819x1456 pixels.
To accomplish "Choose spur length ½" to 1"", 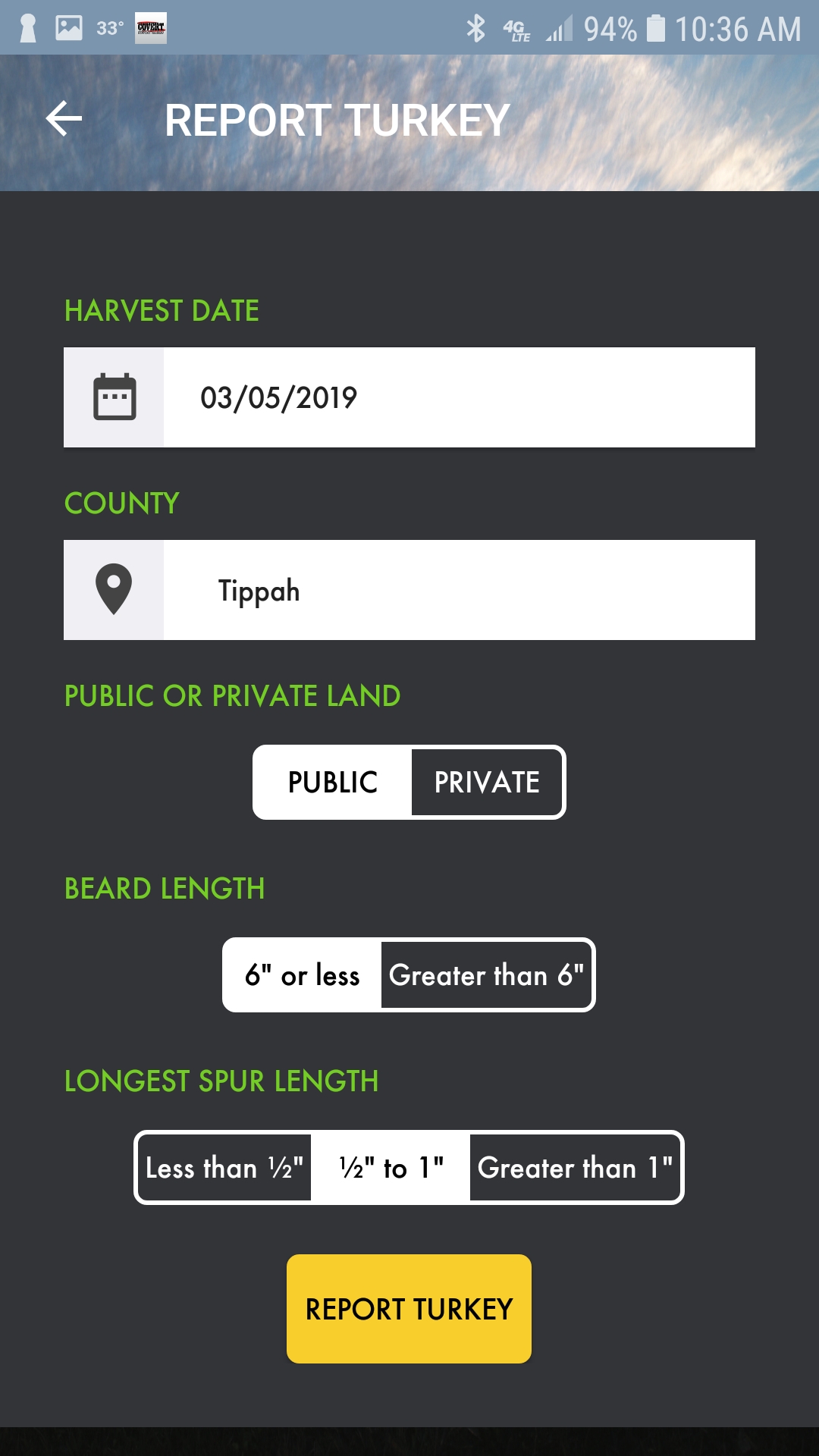I will [391, 1167].
